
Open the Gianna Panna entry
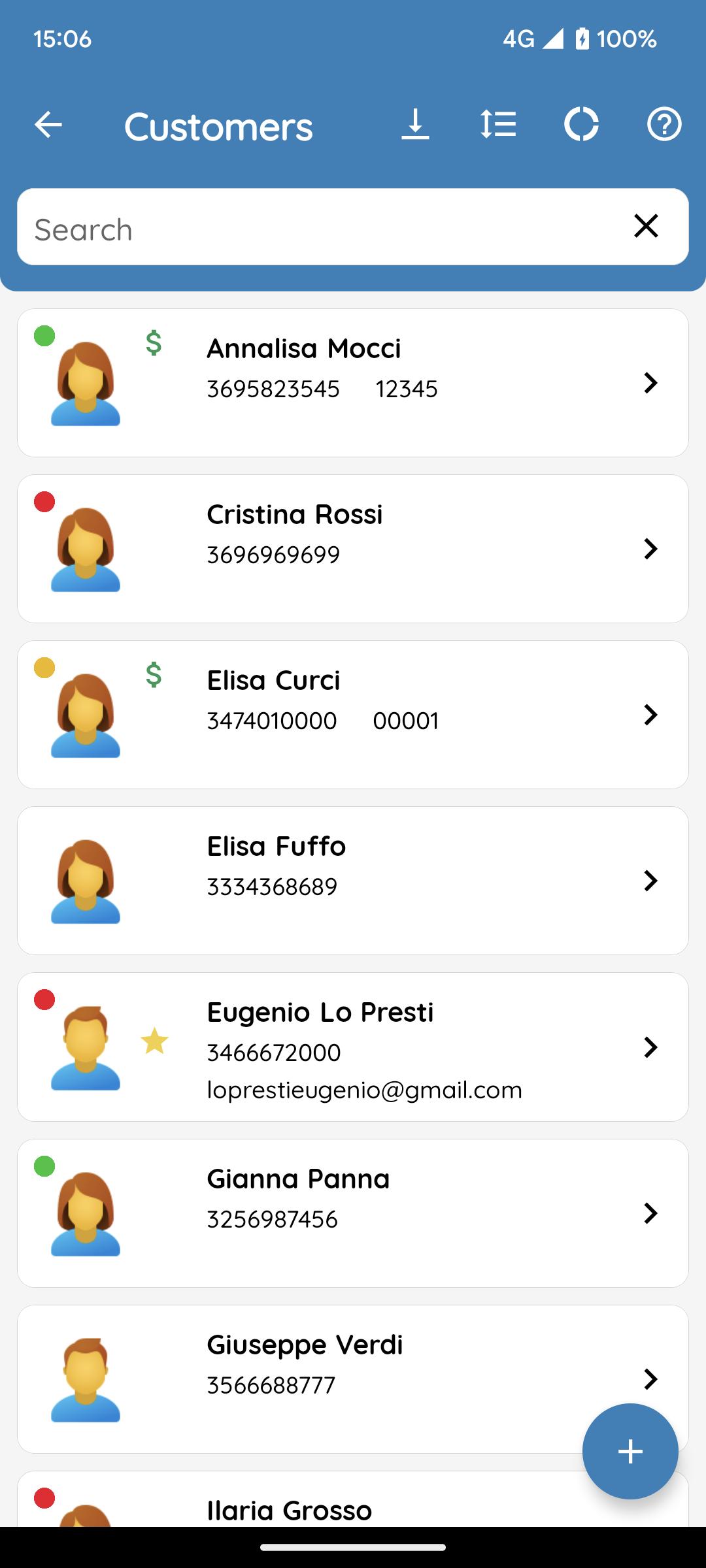pos(353,1213)
